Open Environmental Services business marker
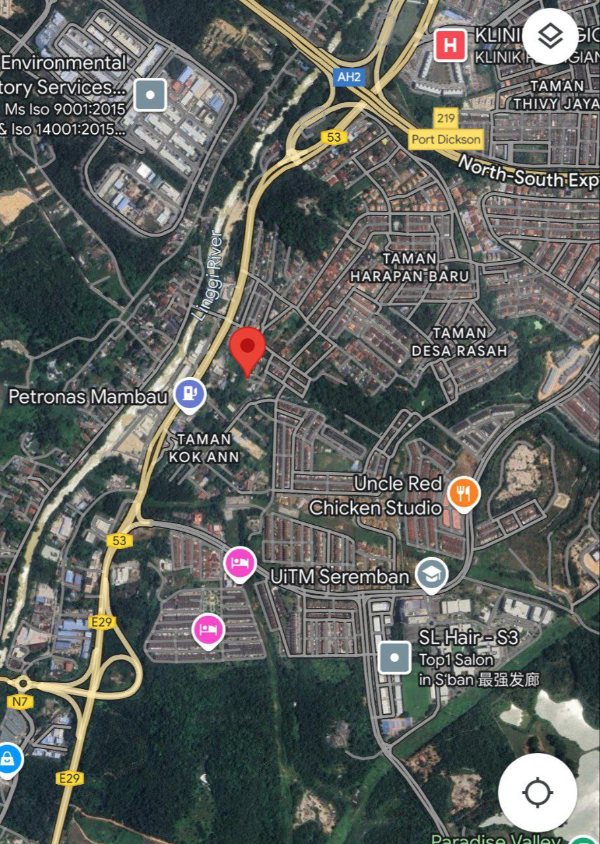Image resolution: width=600 pixels, height=844 pixels. tap(151, 95)
